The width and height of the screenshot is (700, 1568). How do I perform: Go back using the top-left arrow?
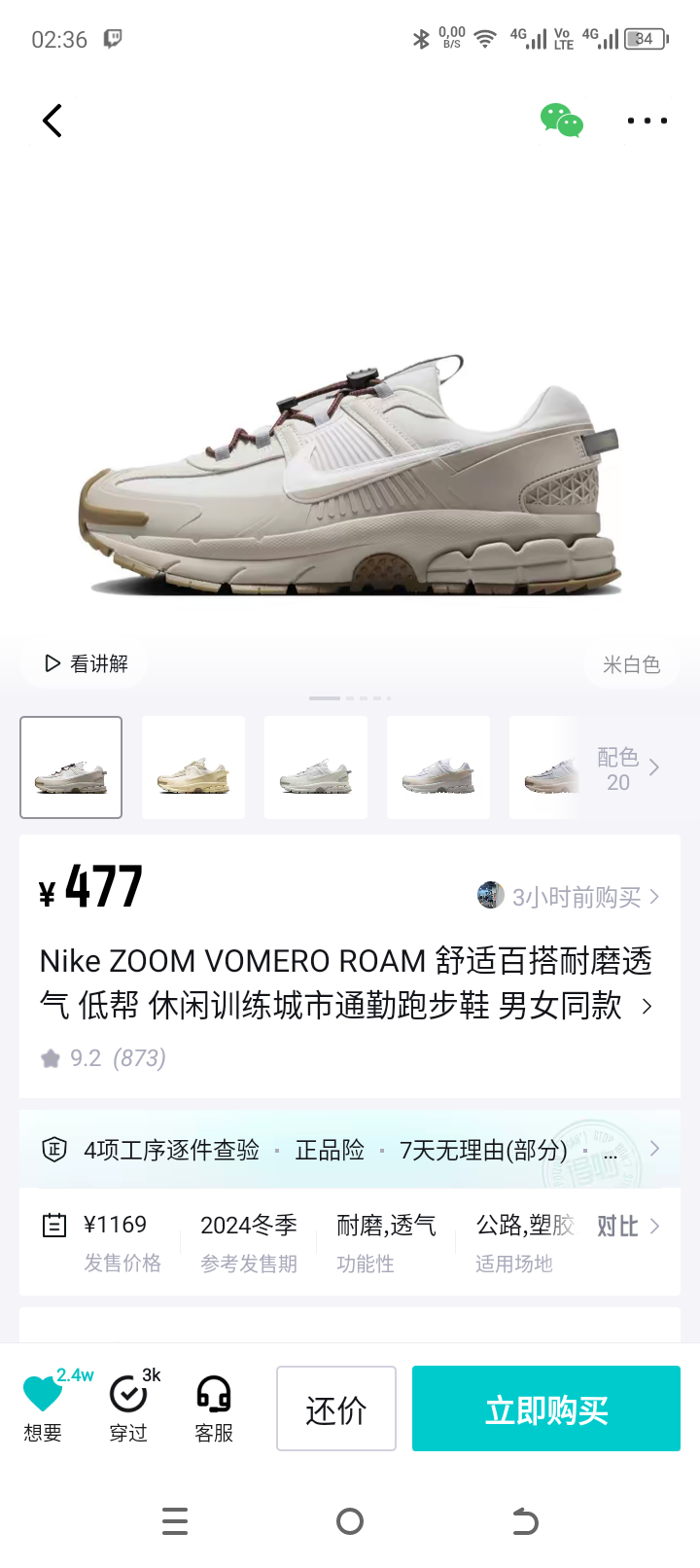click(x=52, y=121)
